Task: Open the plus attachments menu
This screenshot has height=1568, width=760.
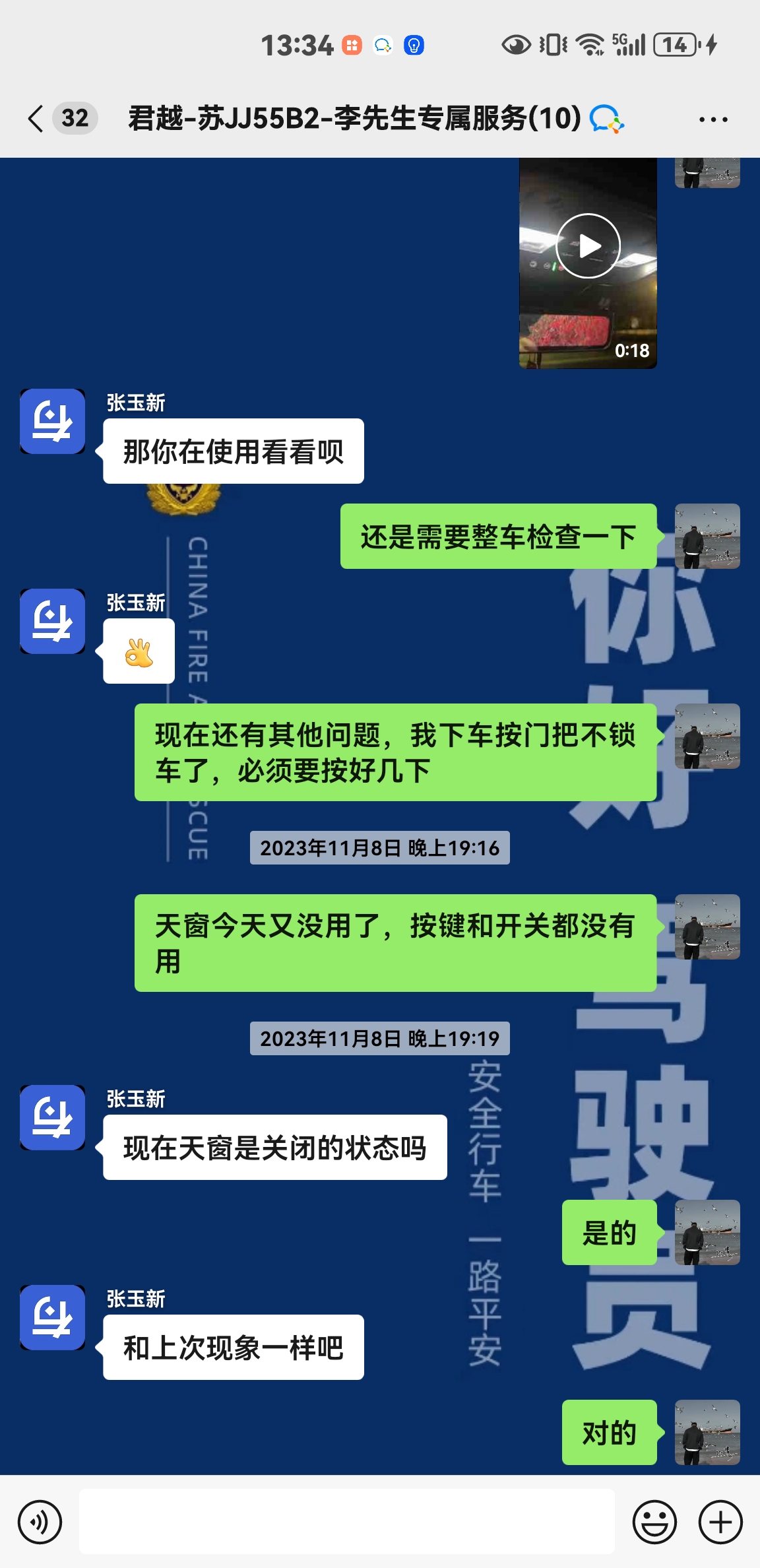Action: click(x=720, y=1522)
